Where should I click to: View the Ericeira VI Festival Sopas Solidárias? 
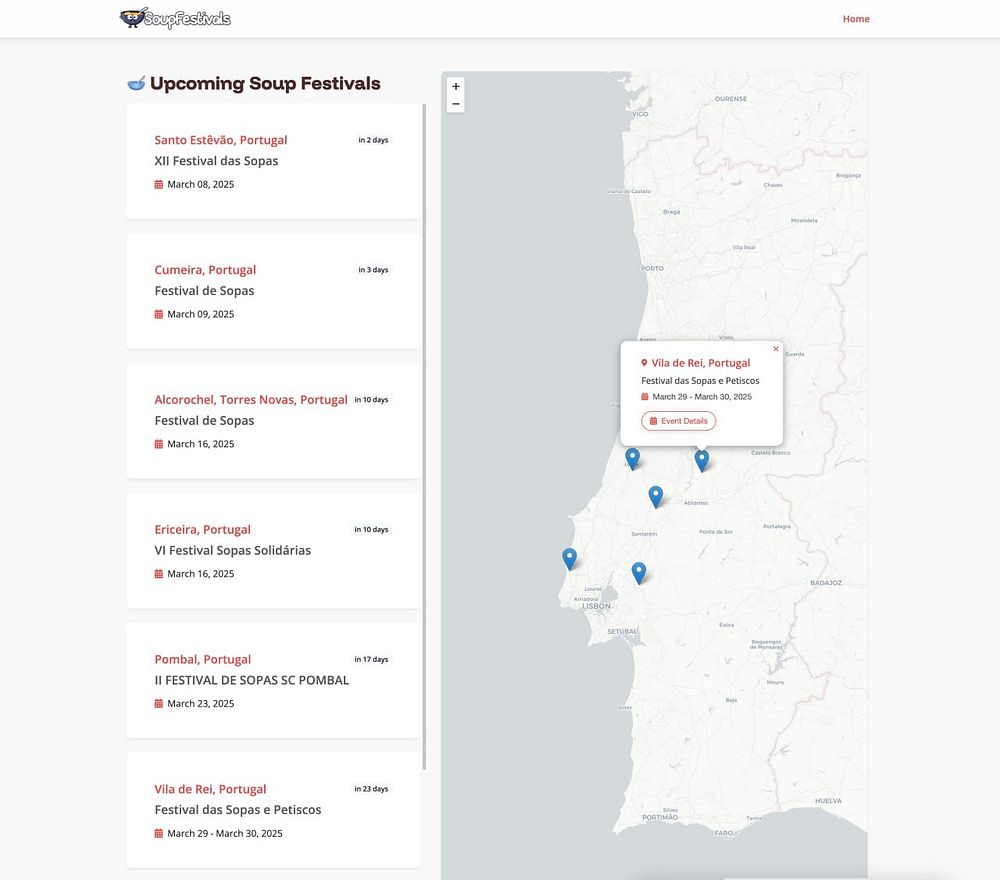coord(273,551)
